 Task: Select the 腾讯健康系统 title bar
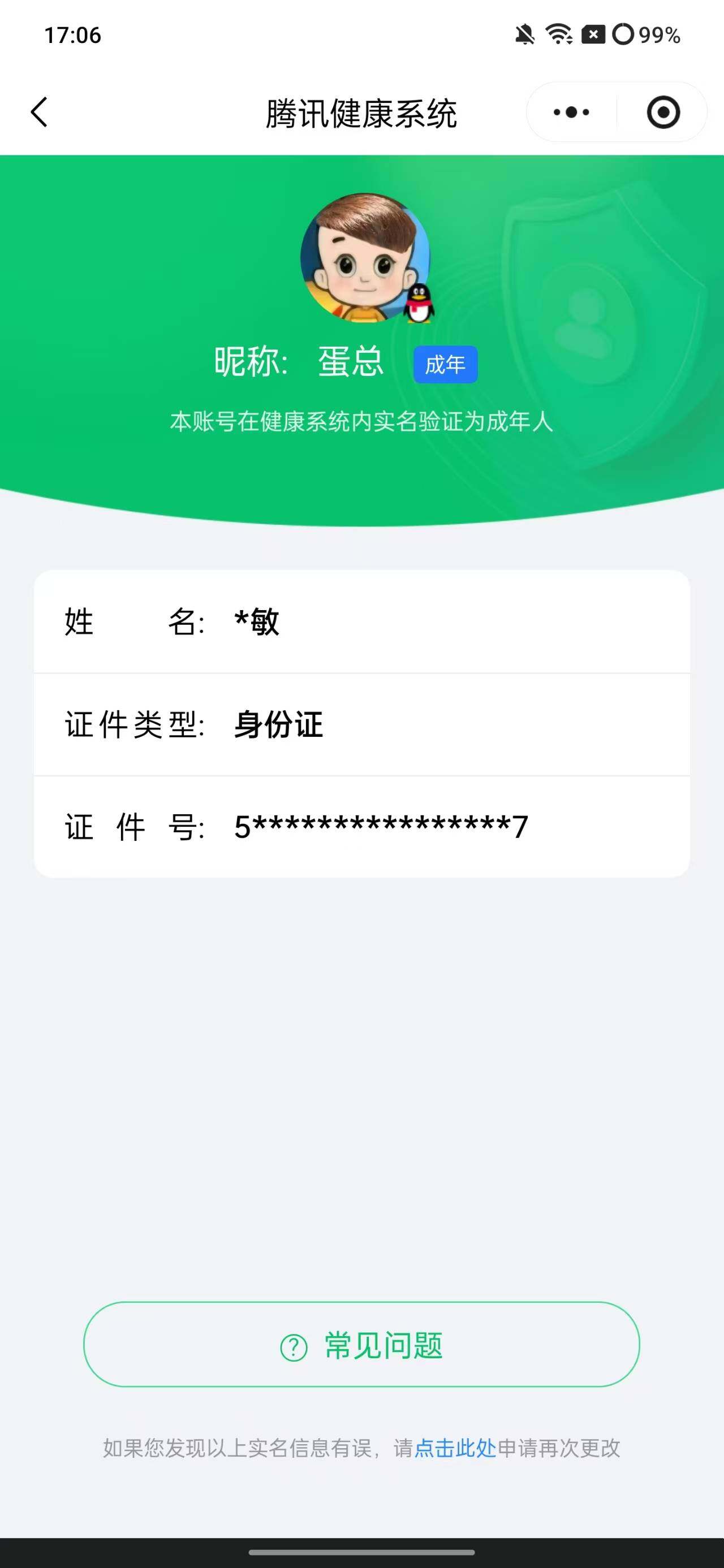pyautogui.click(x=361, y=112)
